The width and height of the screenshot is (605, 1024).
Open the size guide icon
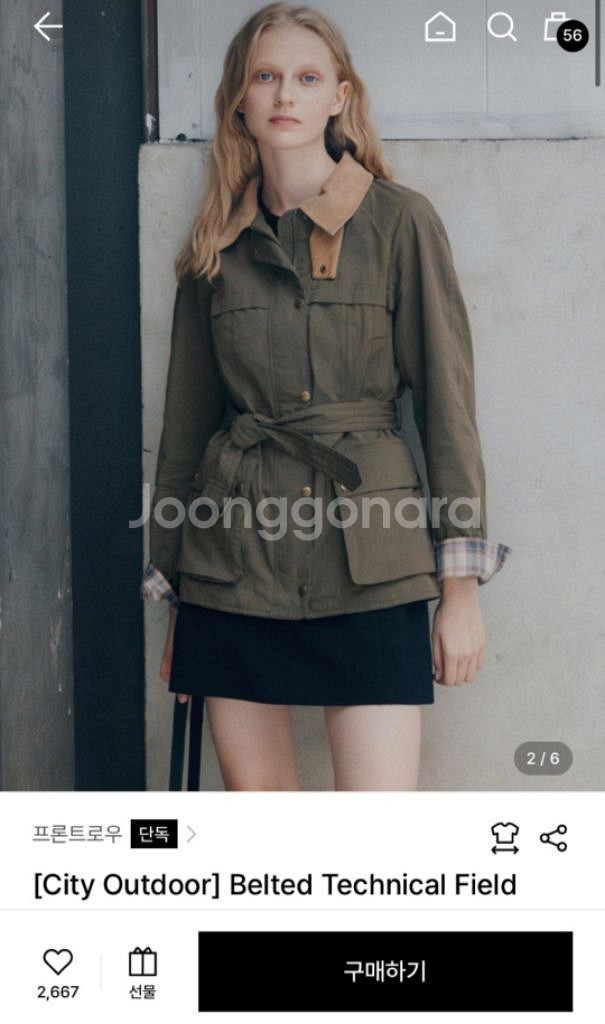click(505, 837)
